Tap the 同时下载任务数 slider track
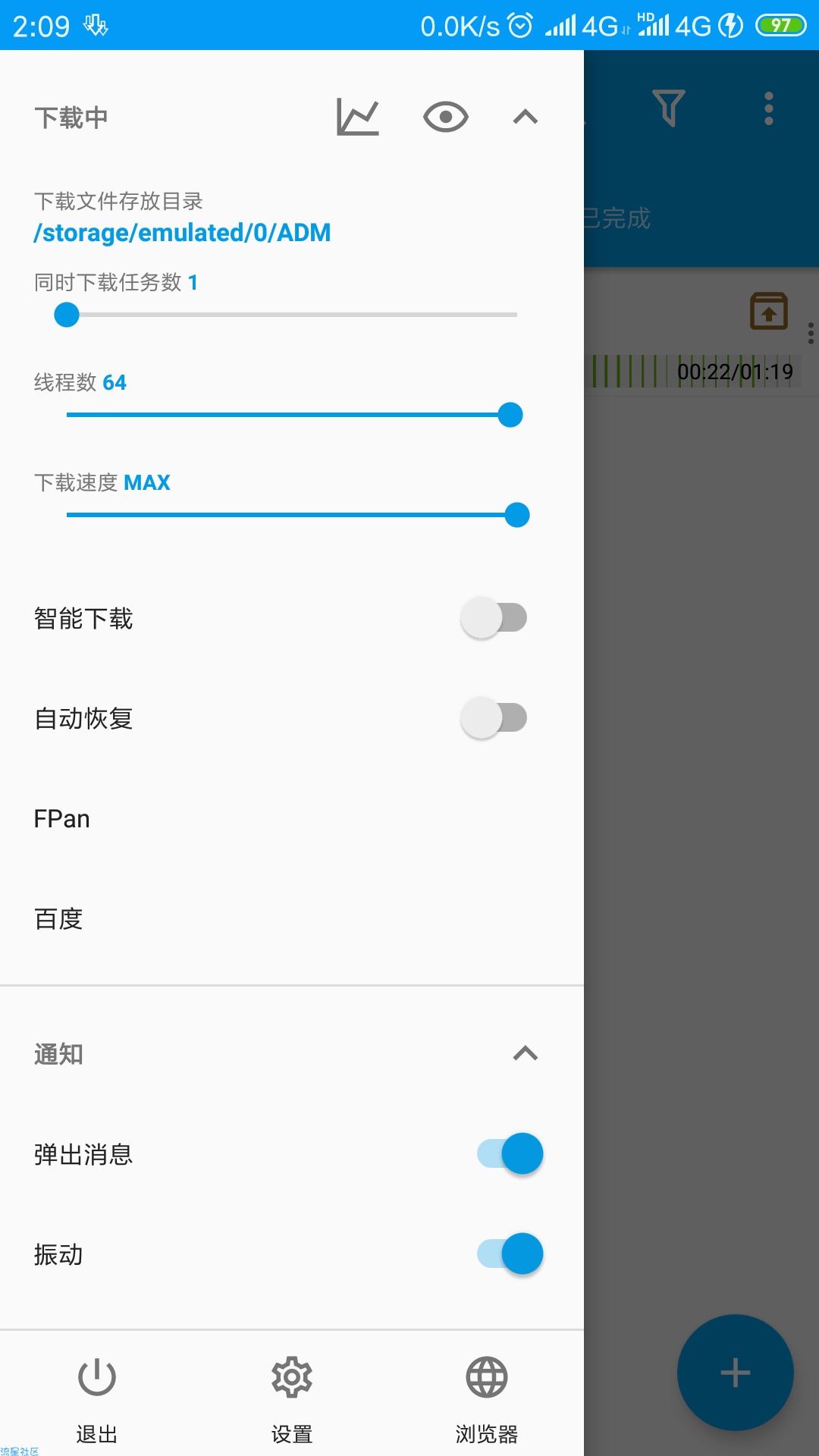The image size is (819, 1456). (x=292, y=315)
